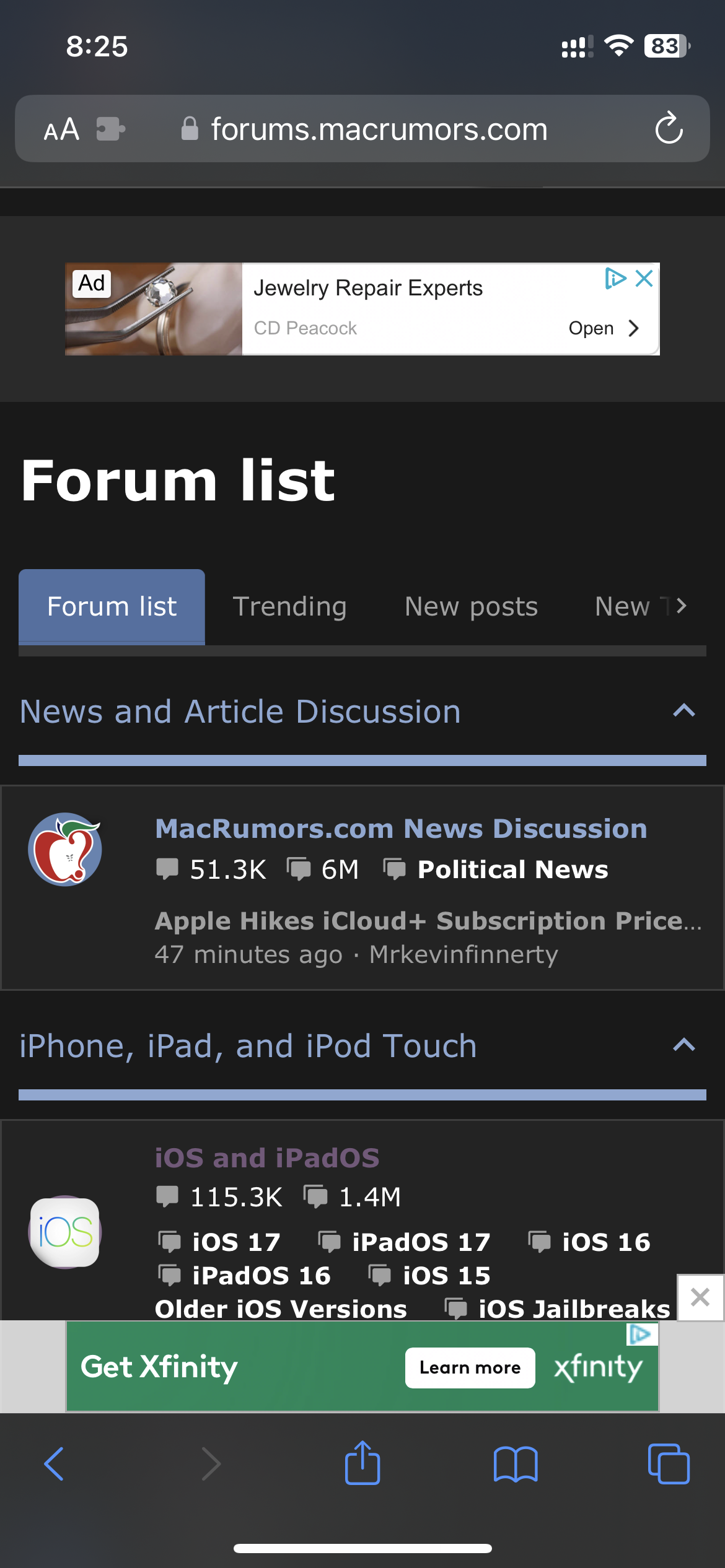Open the iOS 17 forum link
Viewport: 725px width, 1568px height.
tap(235, 1242)
